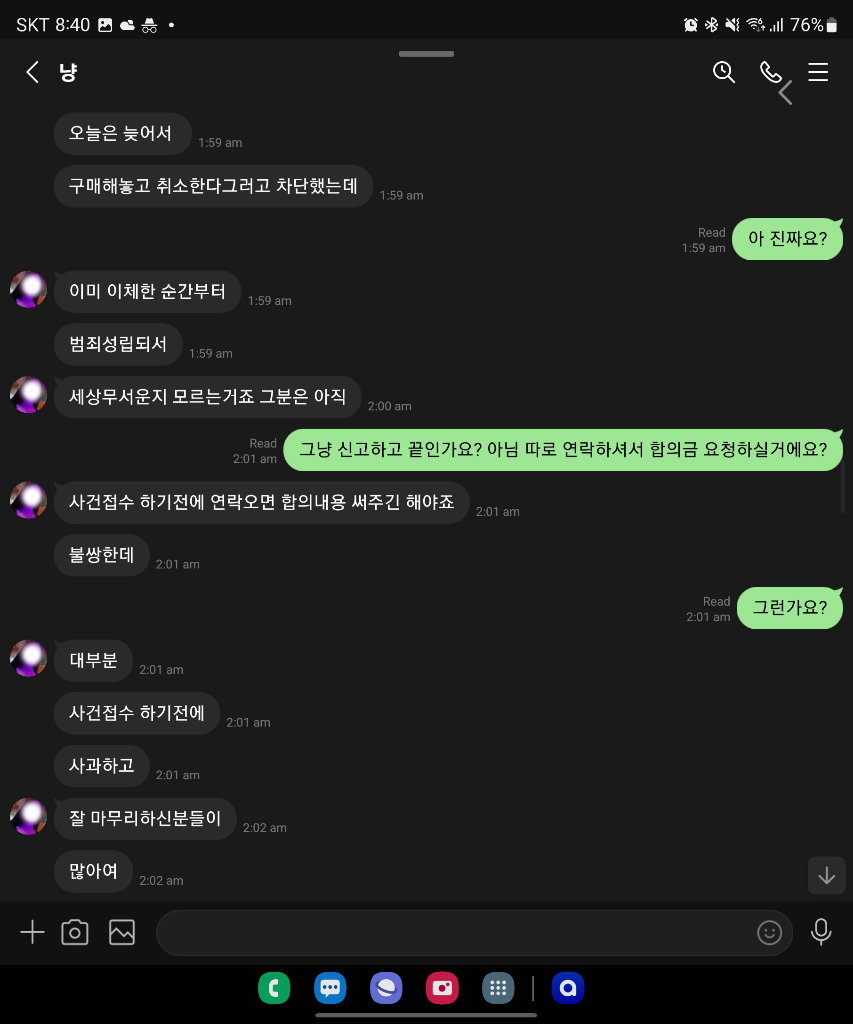Start a voice call with 냥
Viewport: 853px width, 1024px height.
pyautogui.click(x=770, y=72)
